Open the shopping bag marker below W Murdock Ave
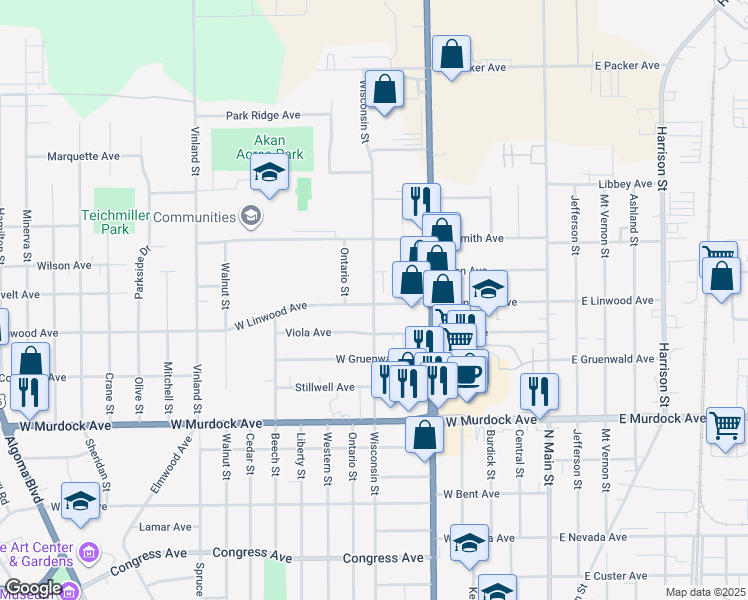Screen dimensions: 748x600 coord(425,435)
